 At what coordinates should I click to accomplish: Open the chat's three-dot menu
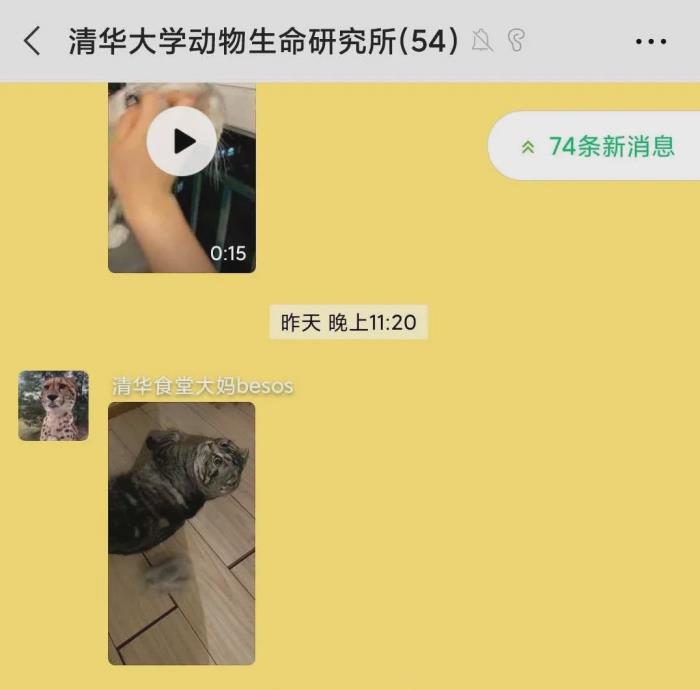coord(650,41)
